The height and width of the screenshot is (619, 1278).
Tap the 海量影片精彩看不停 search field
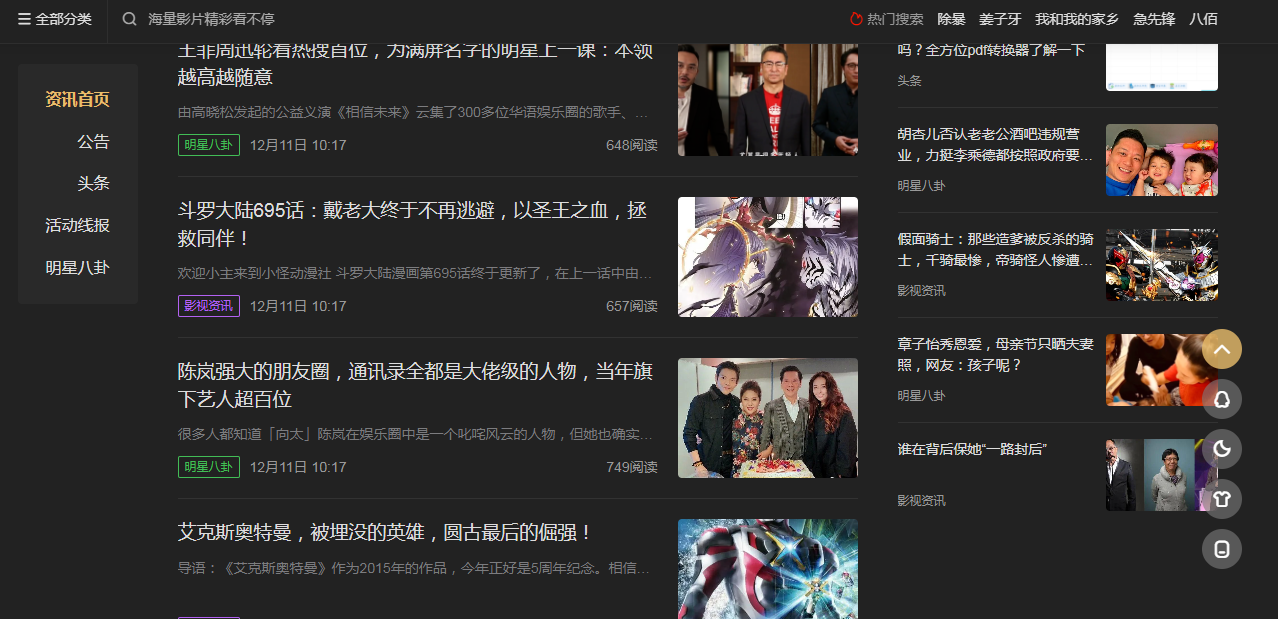coord(211,19)
